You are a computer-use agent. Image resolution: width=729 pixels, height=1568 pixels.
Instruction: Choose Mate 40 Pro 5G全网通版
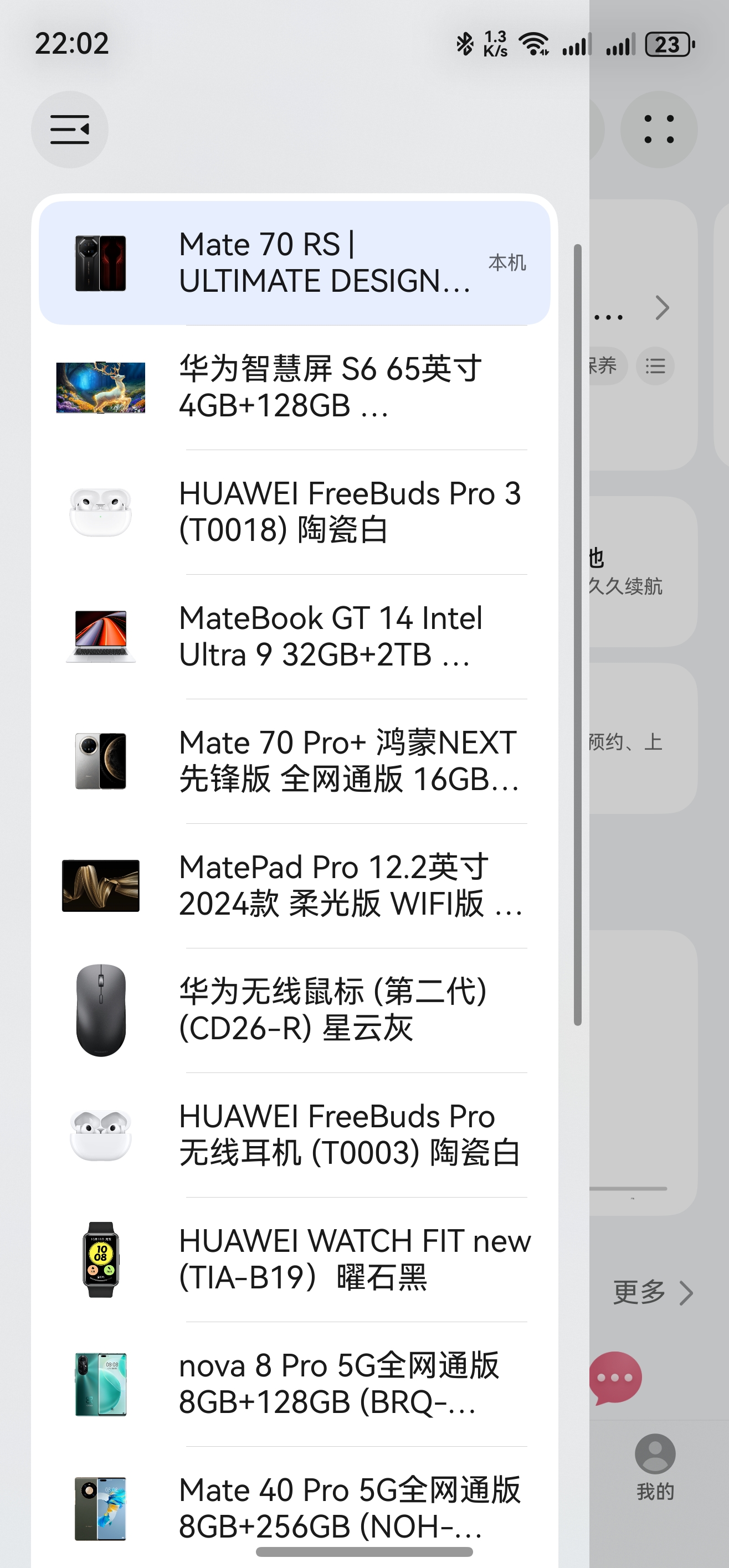pos(294,1508)
